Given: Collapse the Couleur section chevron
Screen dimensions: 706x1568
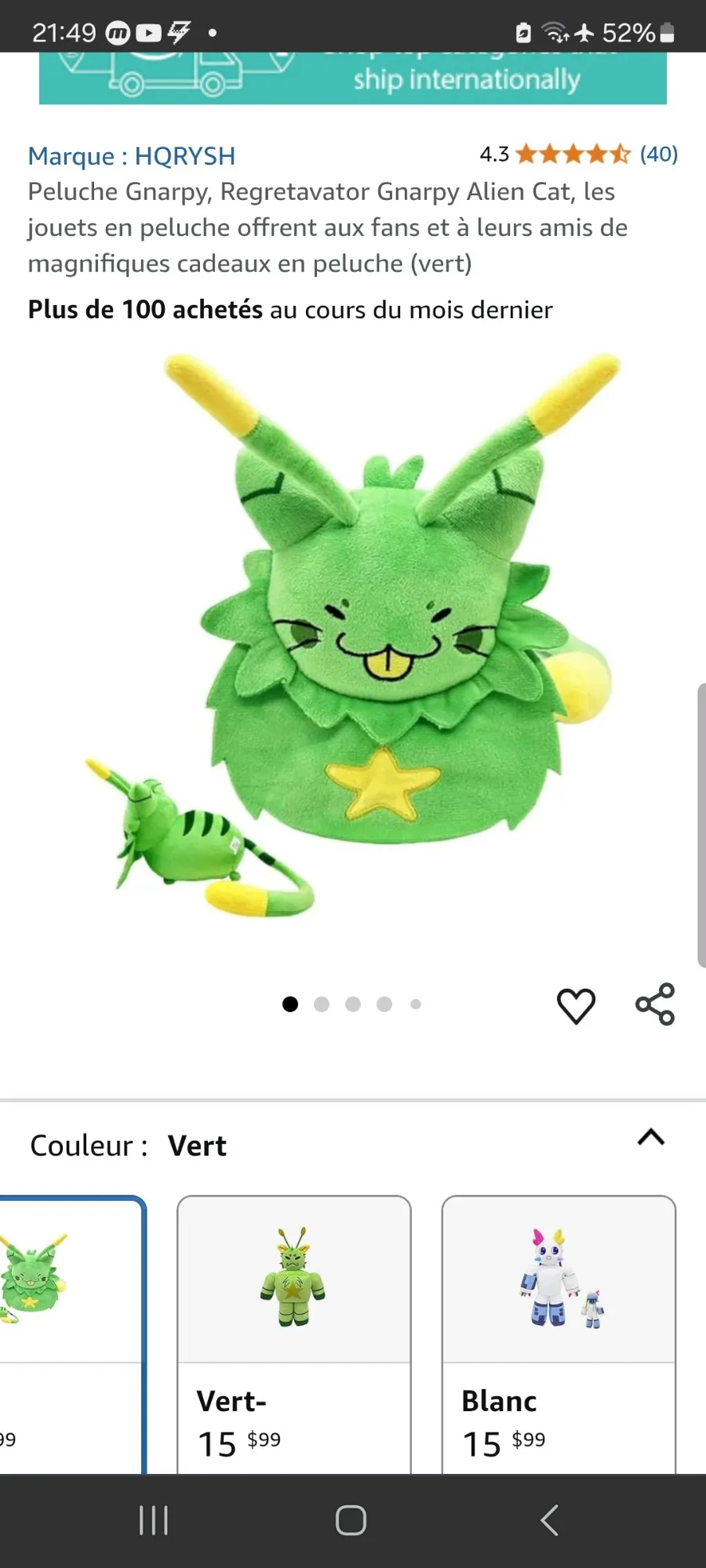Looking at the screenshot, I should coord(651,1138).
